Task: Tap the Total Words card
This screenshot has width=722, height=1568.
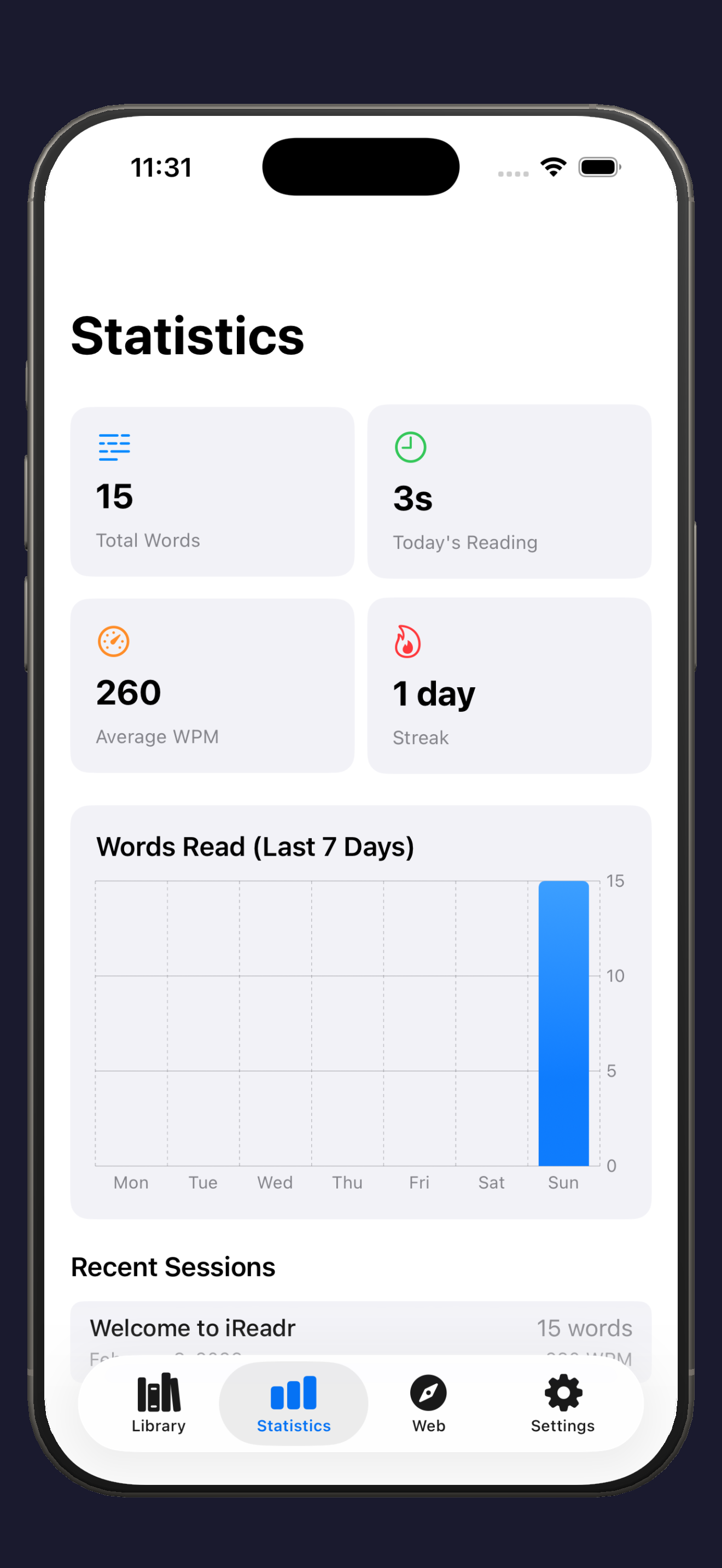Action: pyautogui.click(x=212, y=490)
